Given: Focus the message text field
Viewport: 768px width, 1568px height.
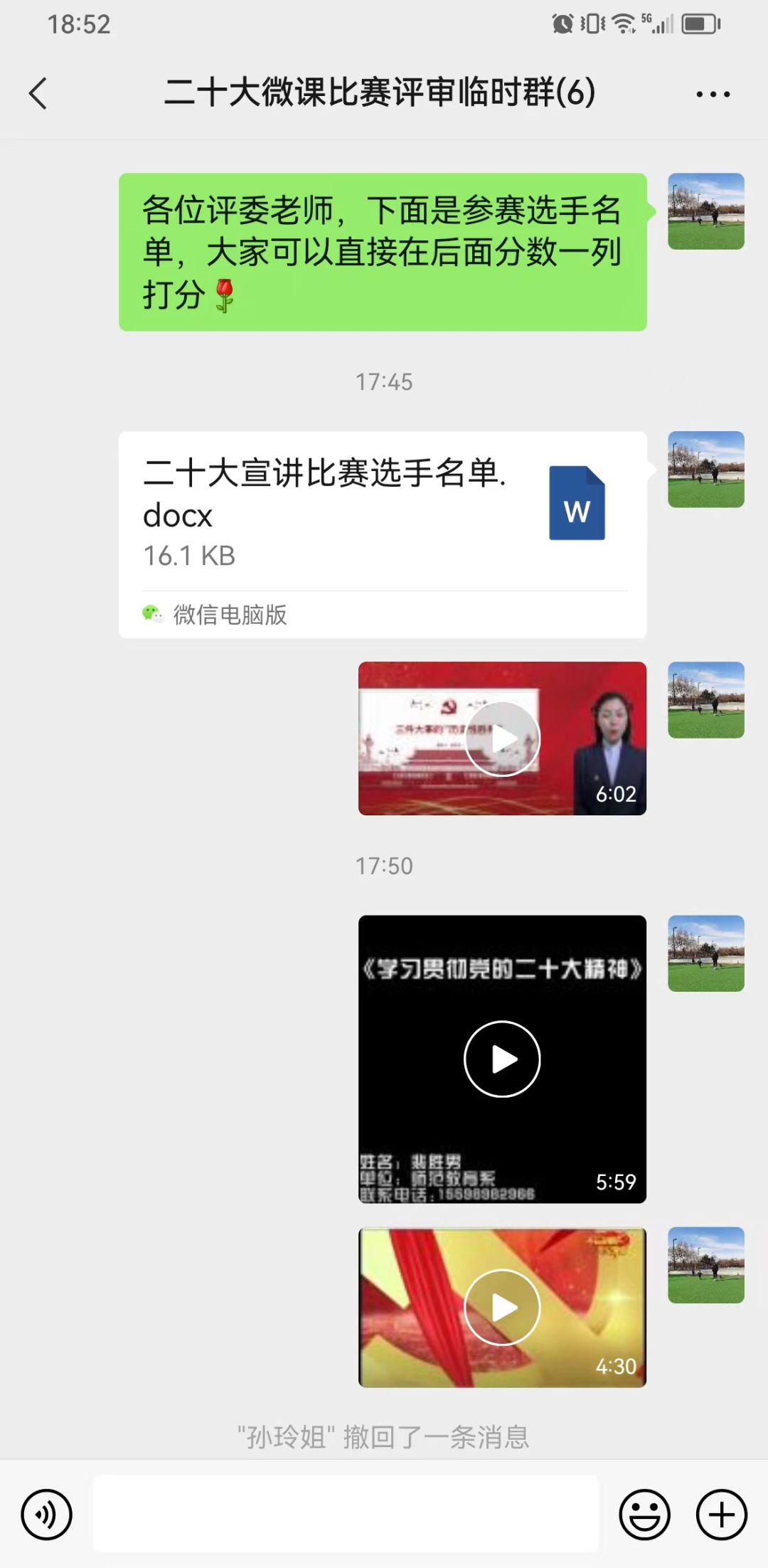Looking at the screenshot, I should pos(345,1513).
